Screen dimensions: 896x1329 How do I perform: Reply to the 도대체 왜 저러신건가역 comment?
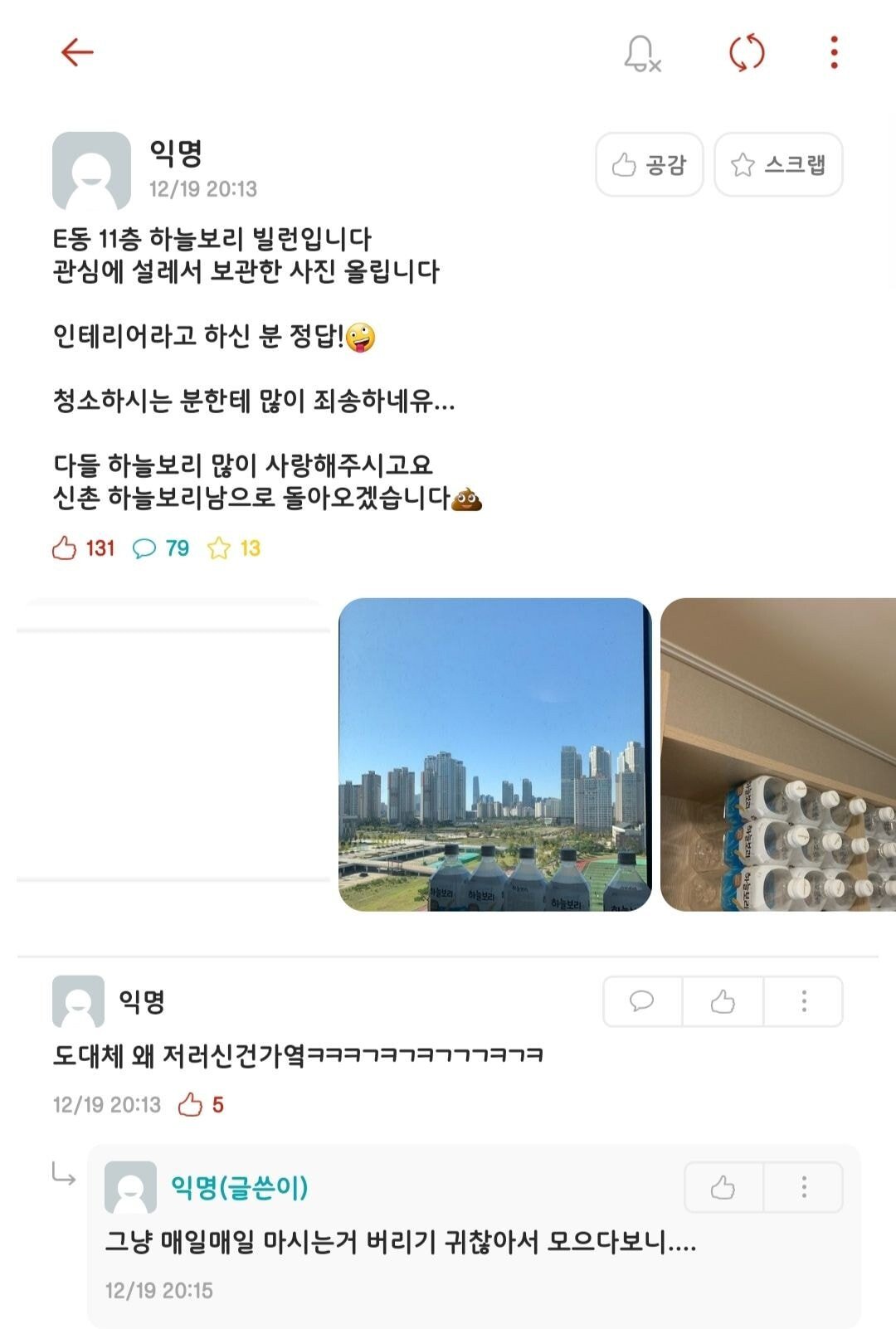tap(642, 1001)
